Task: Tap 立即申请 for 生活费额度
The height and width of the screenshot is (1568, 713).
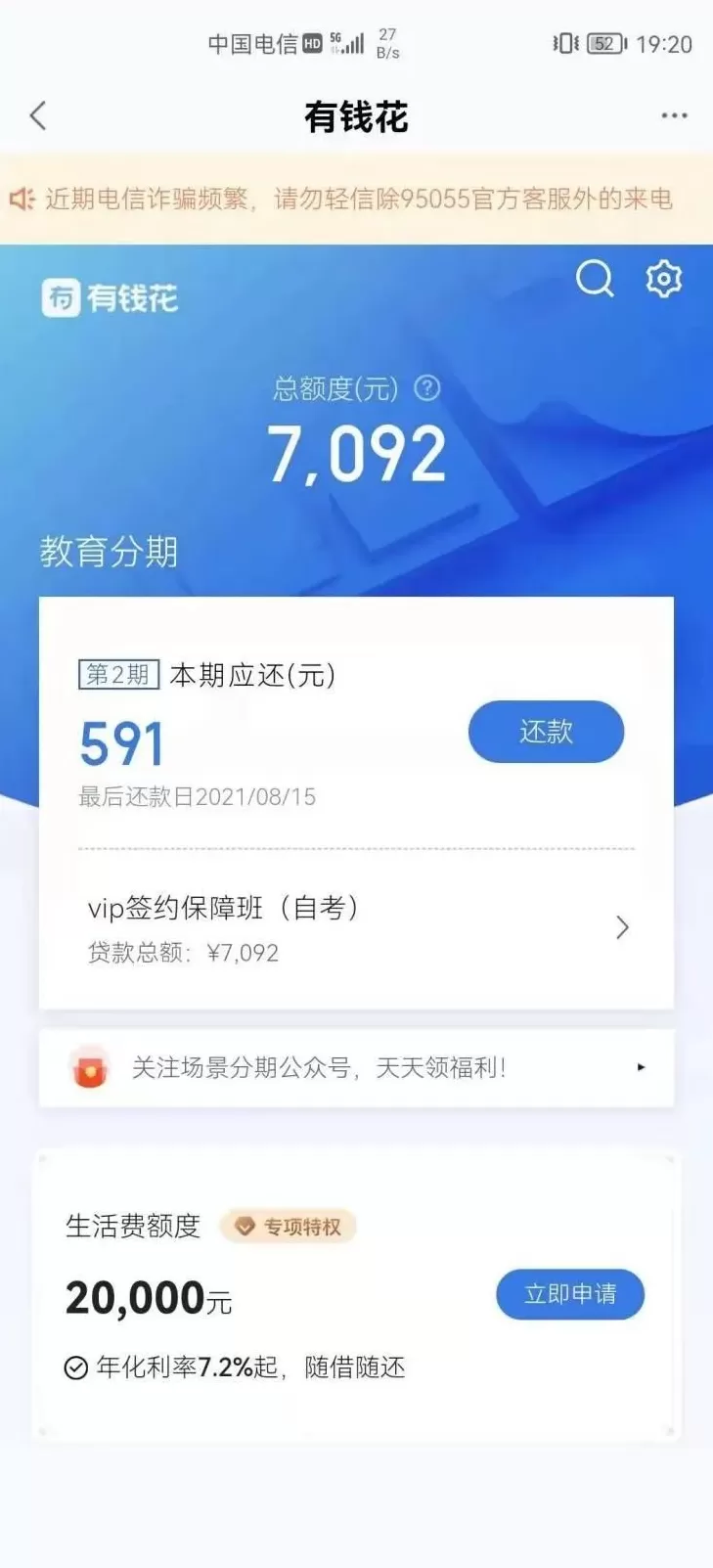Action: tap(570, 1294)
